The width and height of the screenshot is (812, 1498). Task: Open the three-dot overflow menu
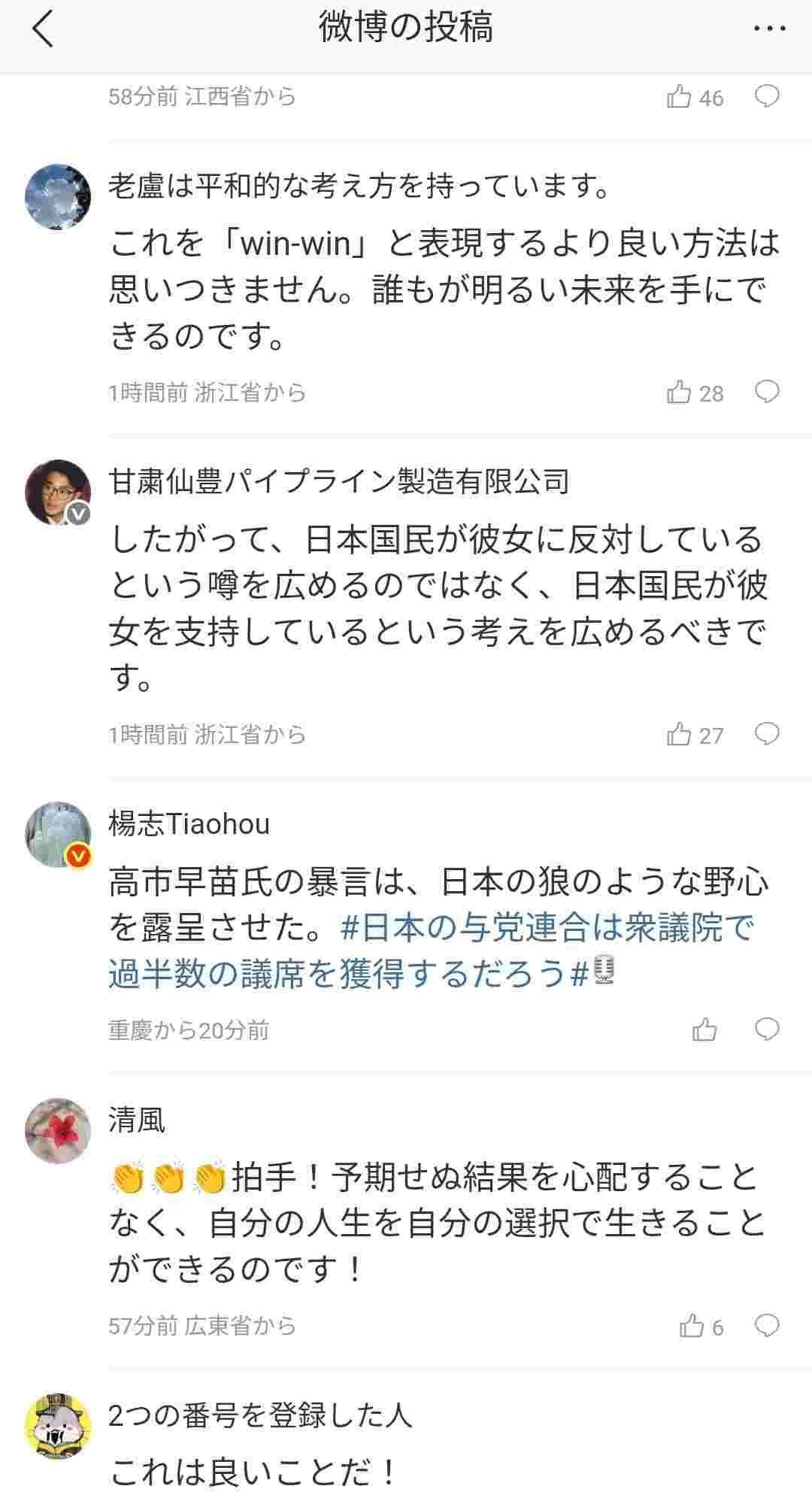pyautogui.click(x=769, y=29)
